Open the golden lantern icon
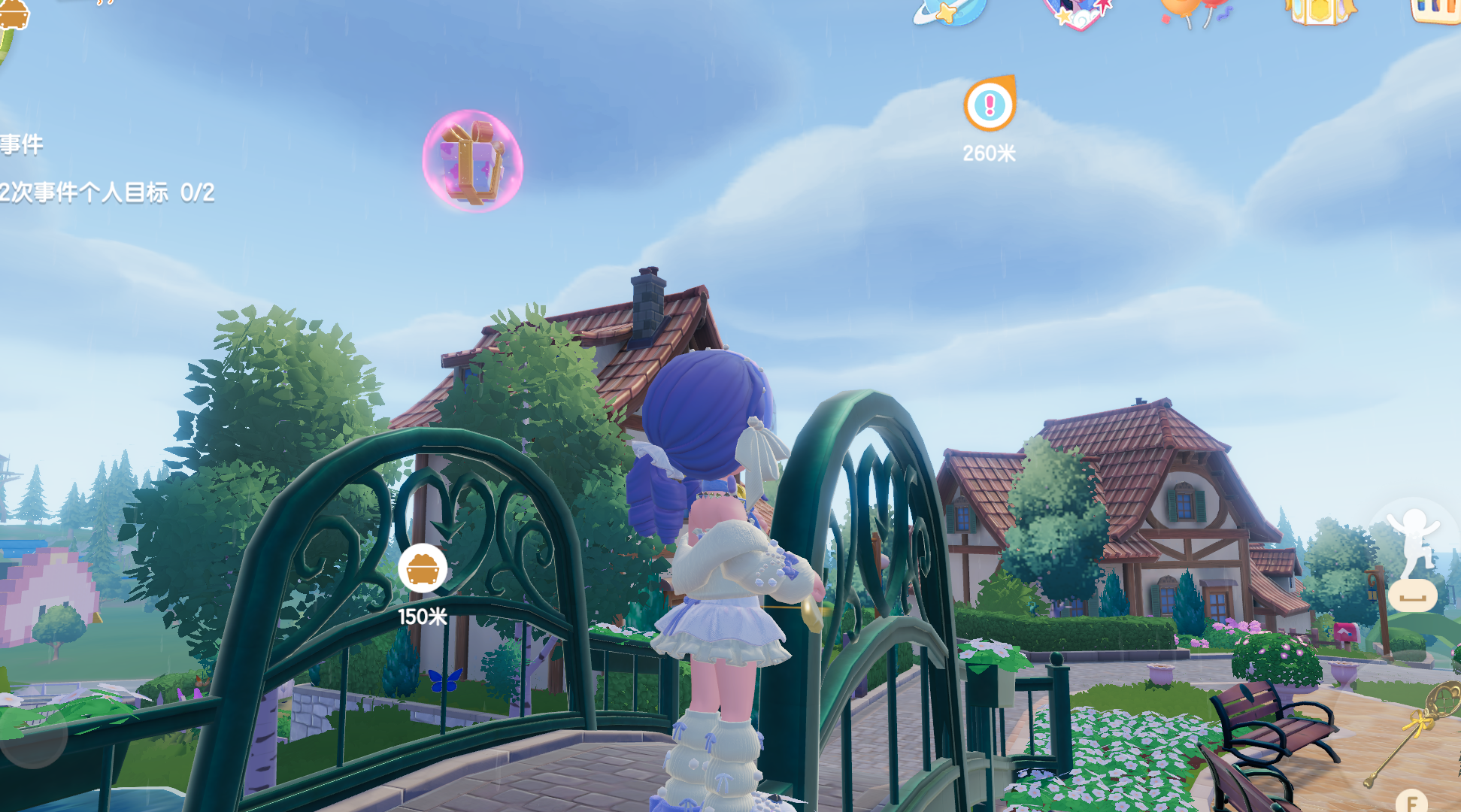Viewport: 1461px width, 812px height. click(x=1320, y=11)
